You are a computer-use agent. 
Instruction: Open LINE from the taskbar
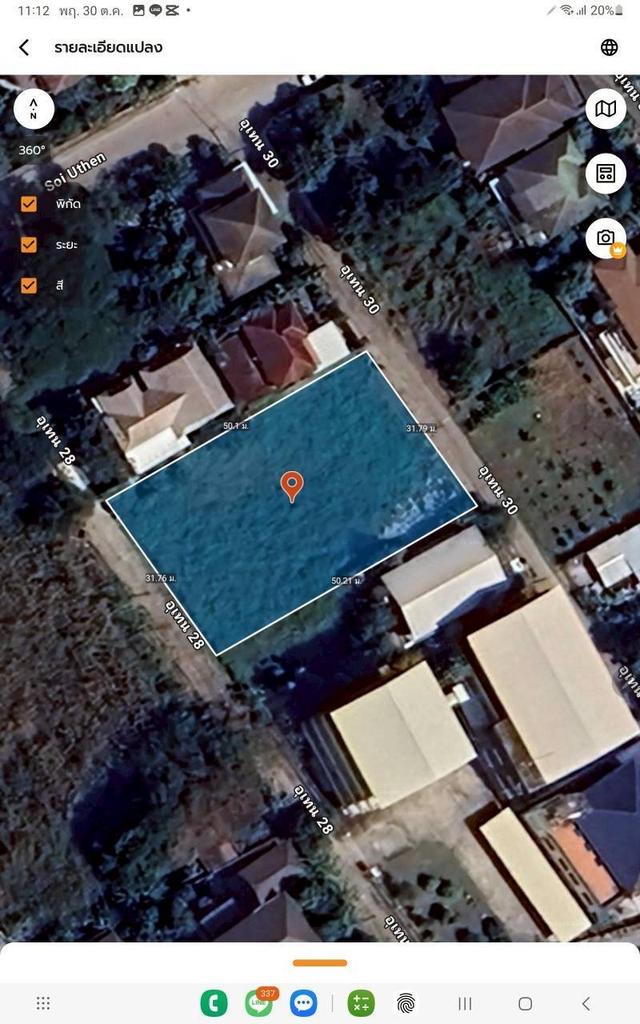pos(258,1003)
